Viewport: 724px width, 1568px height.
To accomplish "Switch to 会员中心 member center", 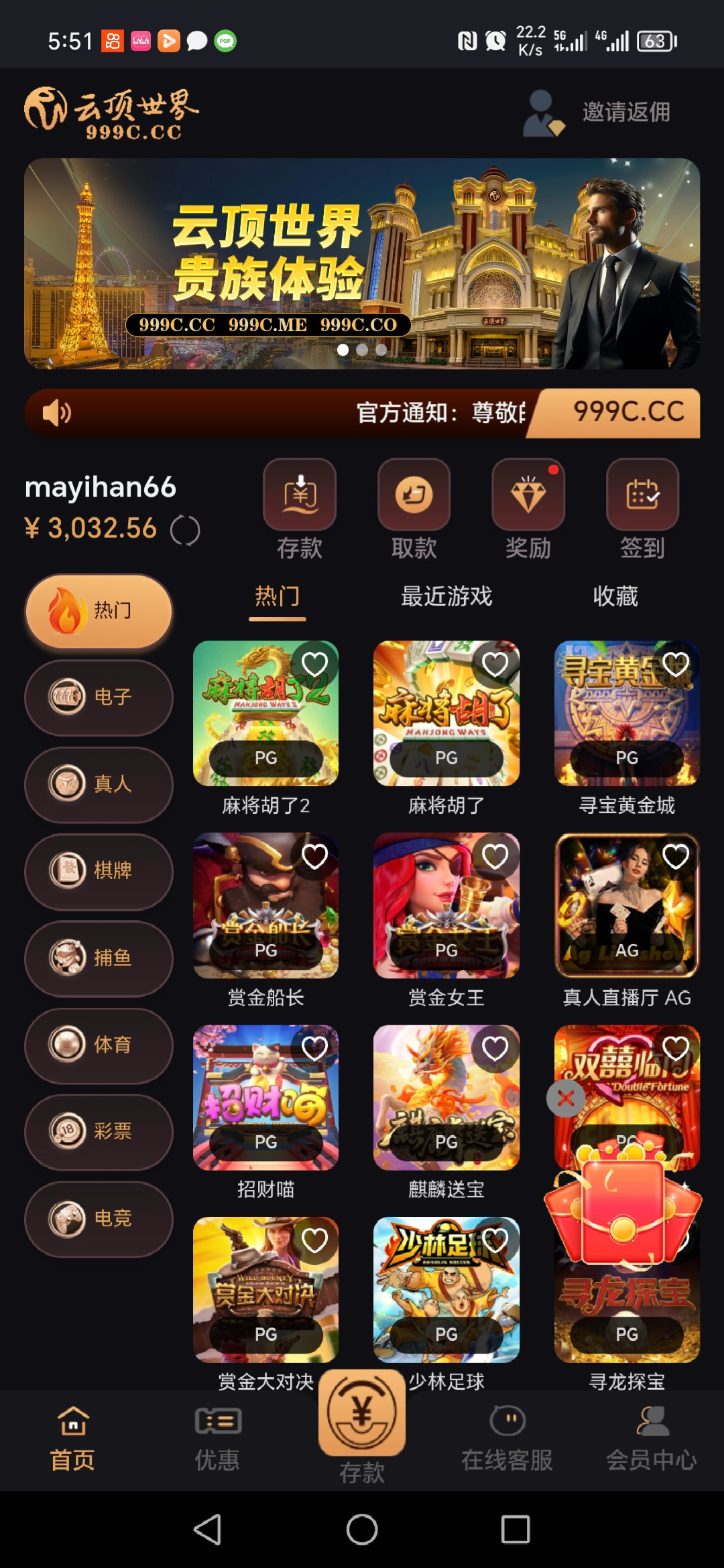I will pyautogui.click(x=652, y=1438).
